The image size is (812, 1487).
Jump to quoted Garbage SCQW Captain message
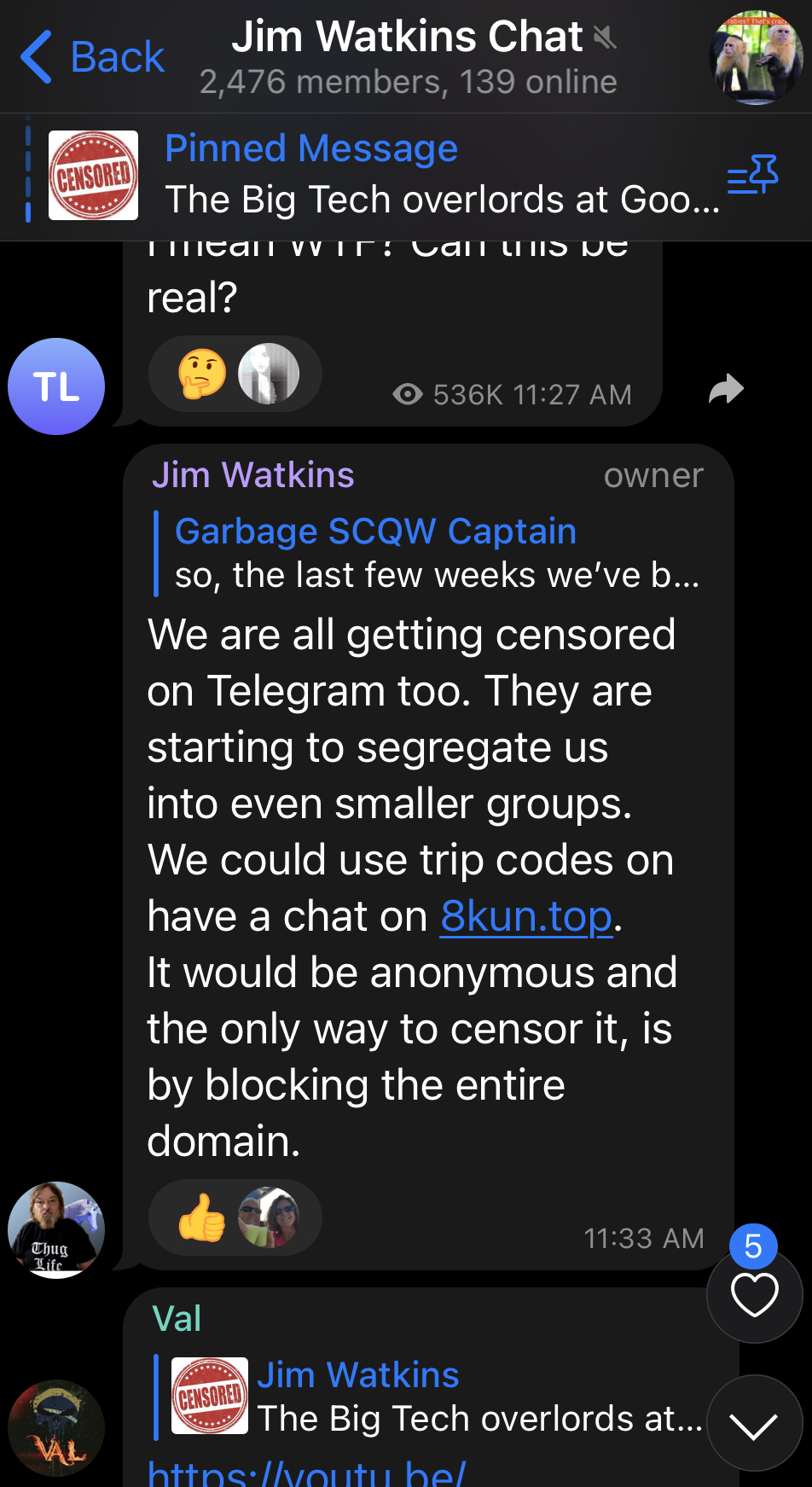(428, 553)
